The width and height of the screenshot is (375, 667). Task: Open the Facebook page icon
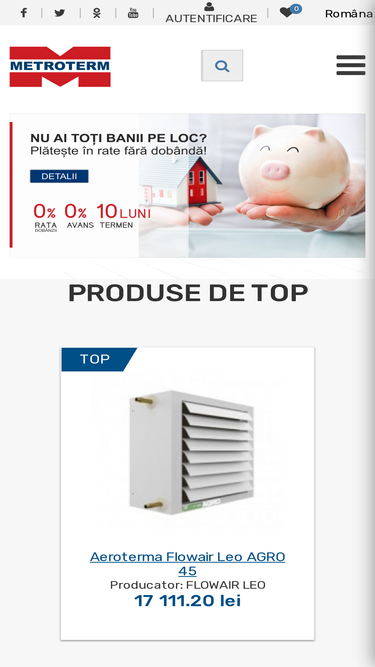pos(24,13)
